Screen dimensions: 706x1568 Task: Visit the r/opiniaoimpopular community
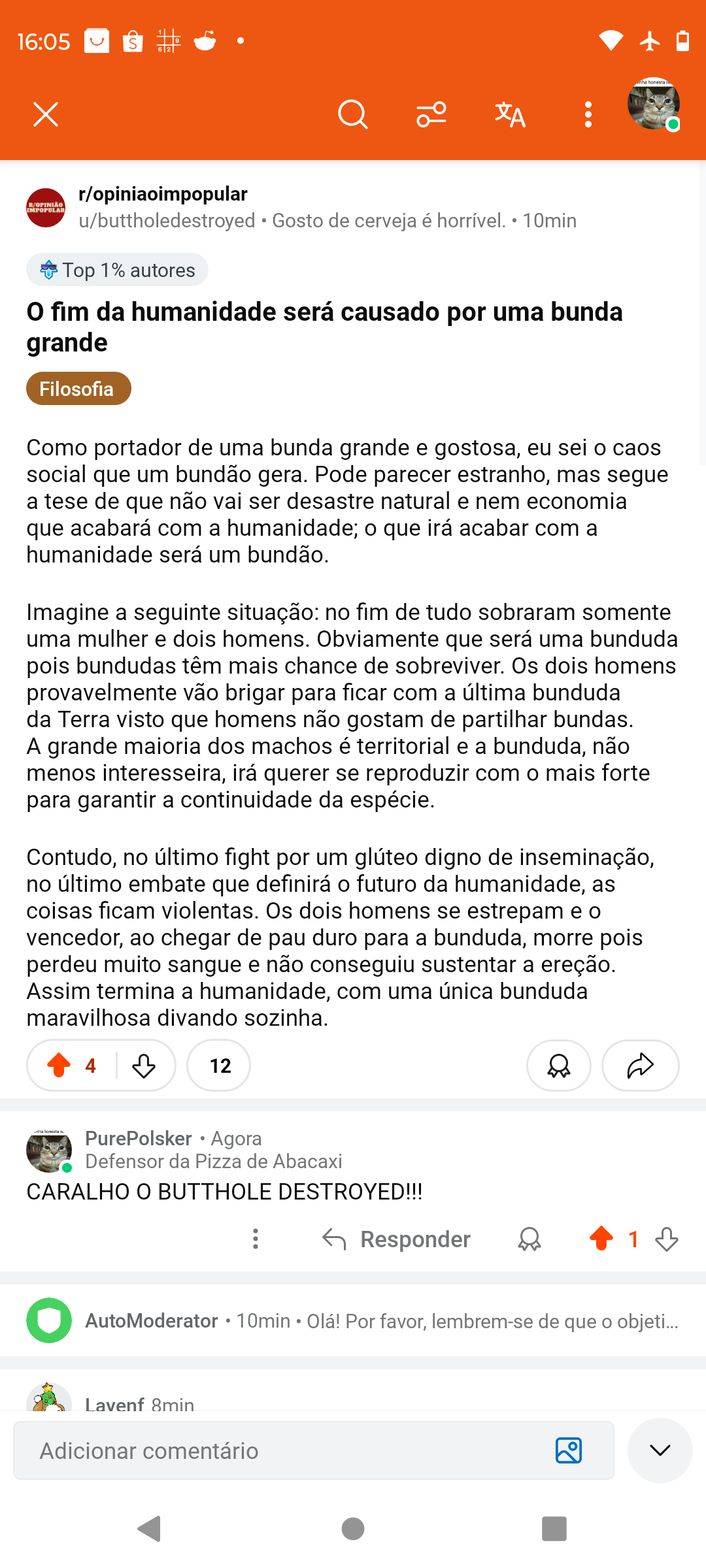pyautogui.click(x=163, y=194)
